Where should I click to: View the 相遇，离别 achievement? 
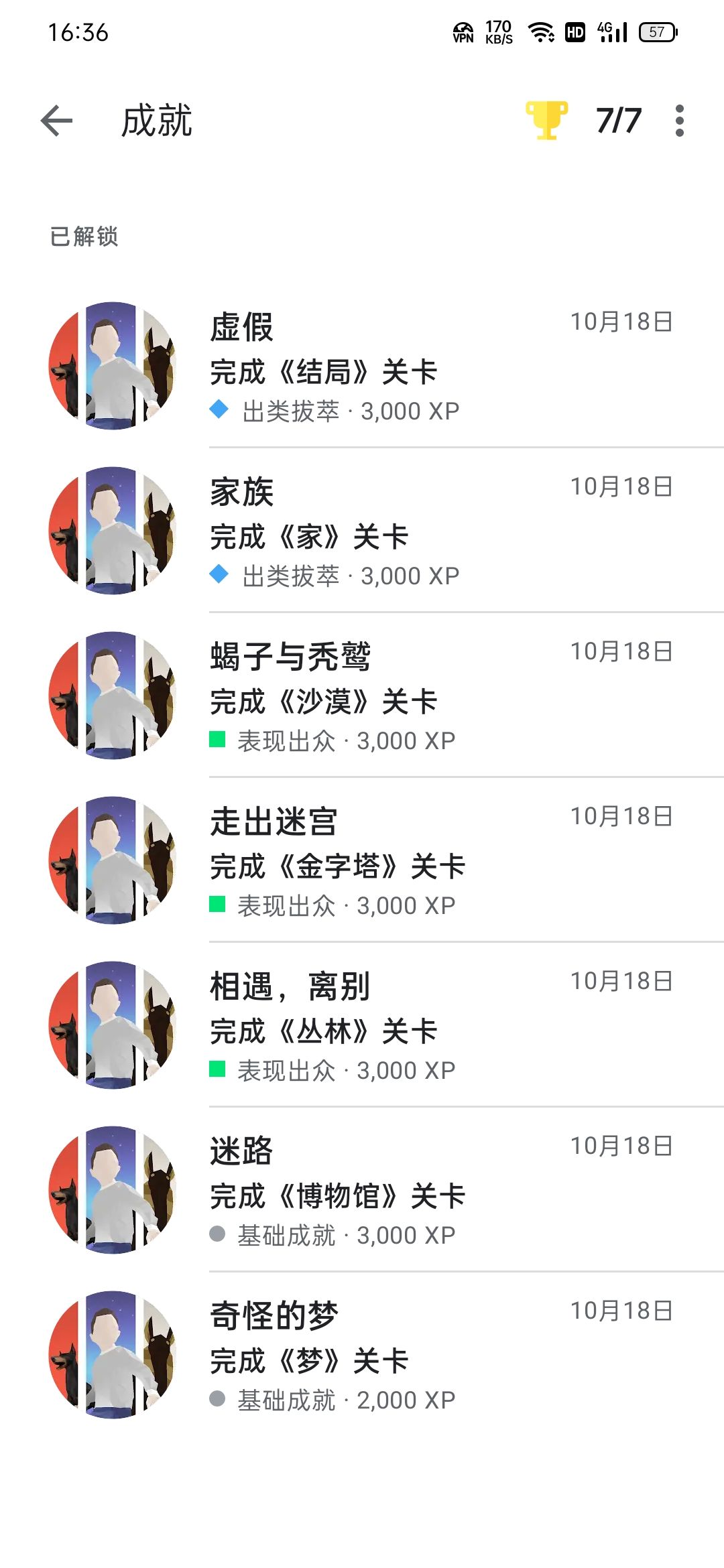[362, 1025]
